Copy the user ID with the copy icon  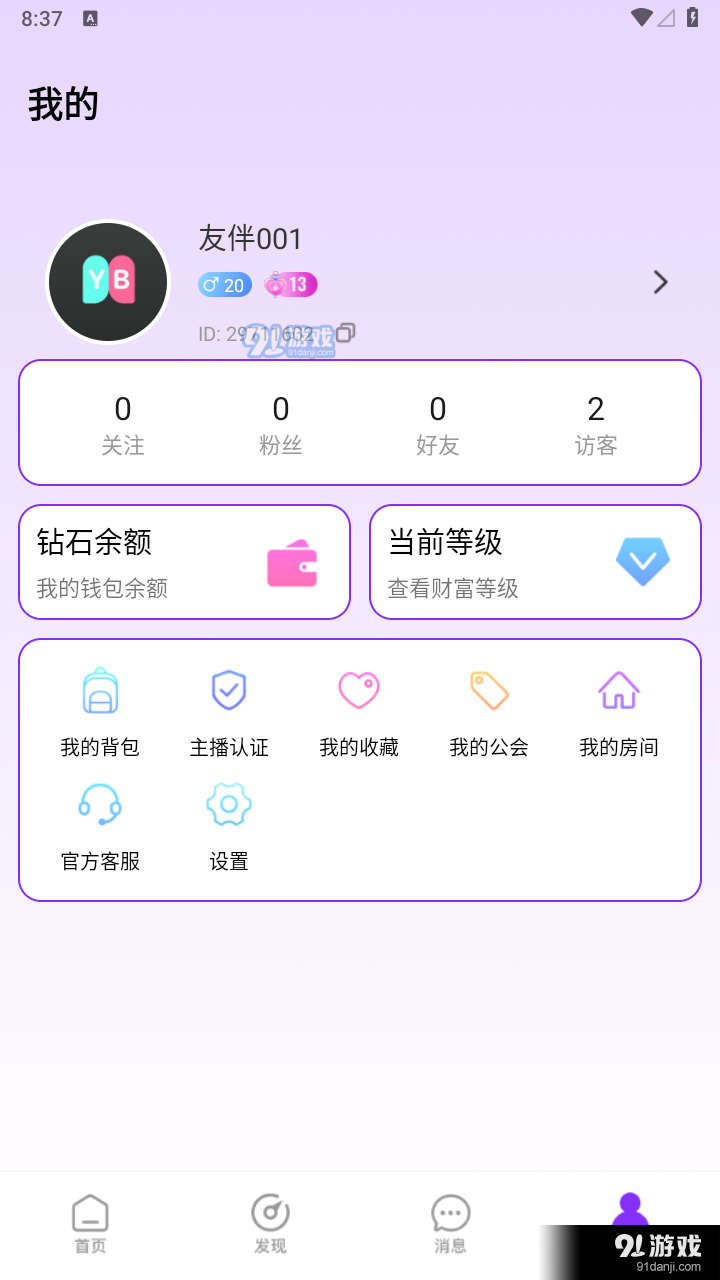(345, 333)
